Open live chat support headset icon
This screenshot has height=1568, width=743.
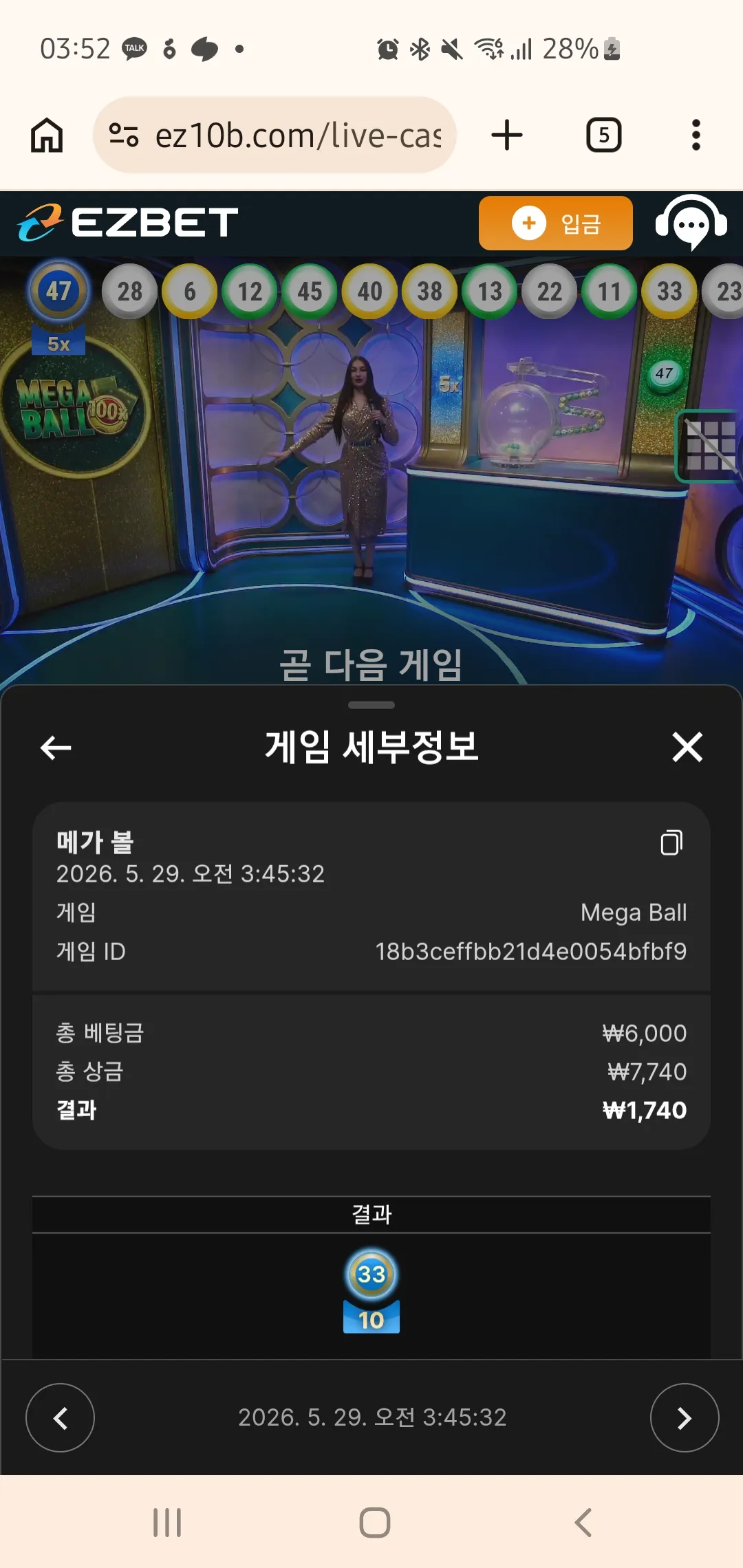pyautogui.click(x=691, y=223)
